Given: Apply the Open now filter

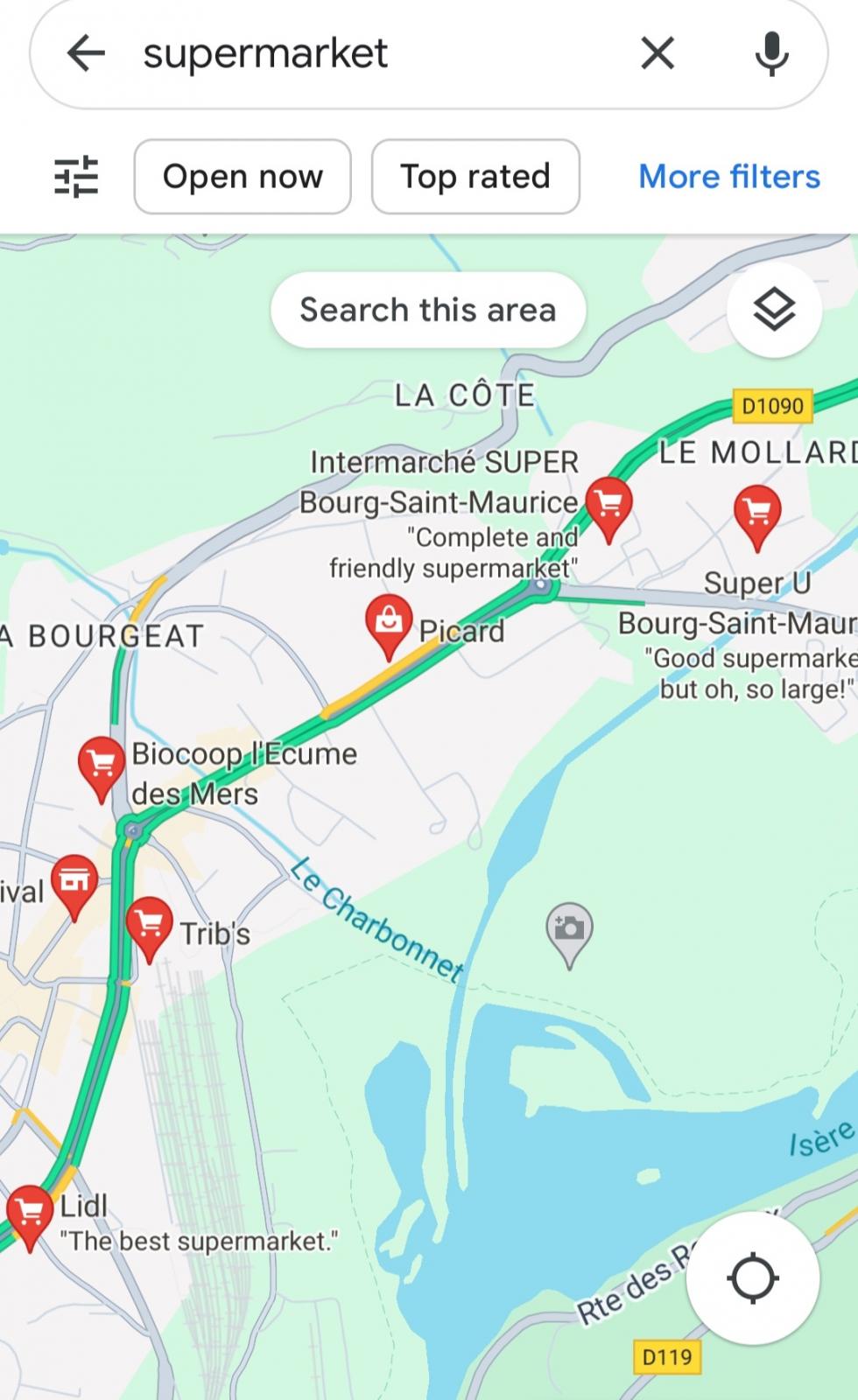Looking at the screenshot, I should [243, 177].
